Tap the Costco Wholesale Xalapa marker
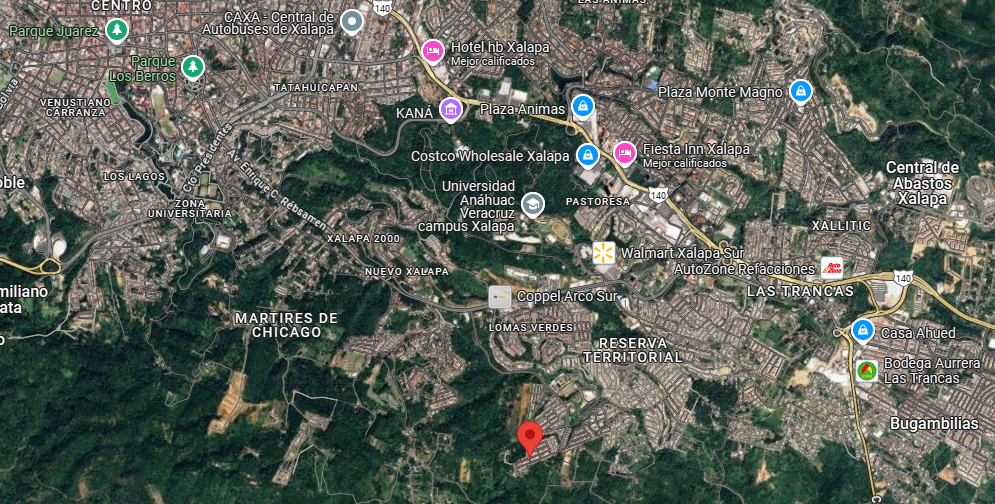 click(589, 155)
